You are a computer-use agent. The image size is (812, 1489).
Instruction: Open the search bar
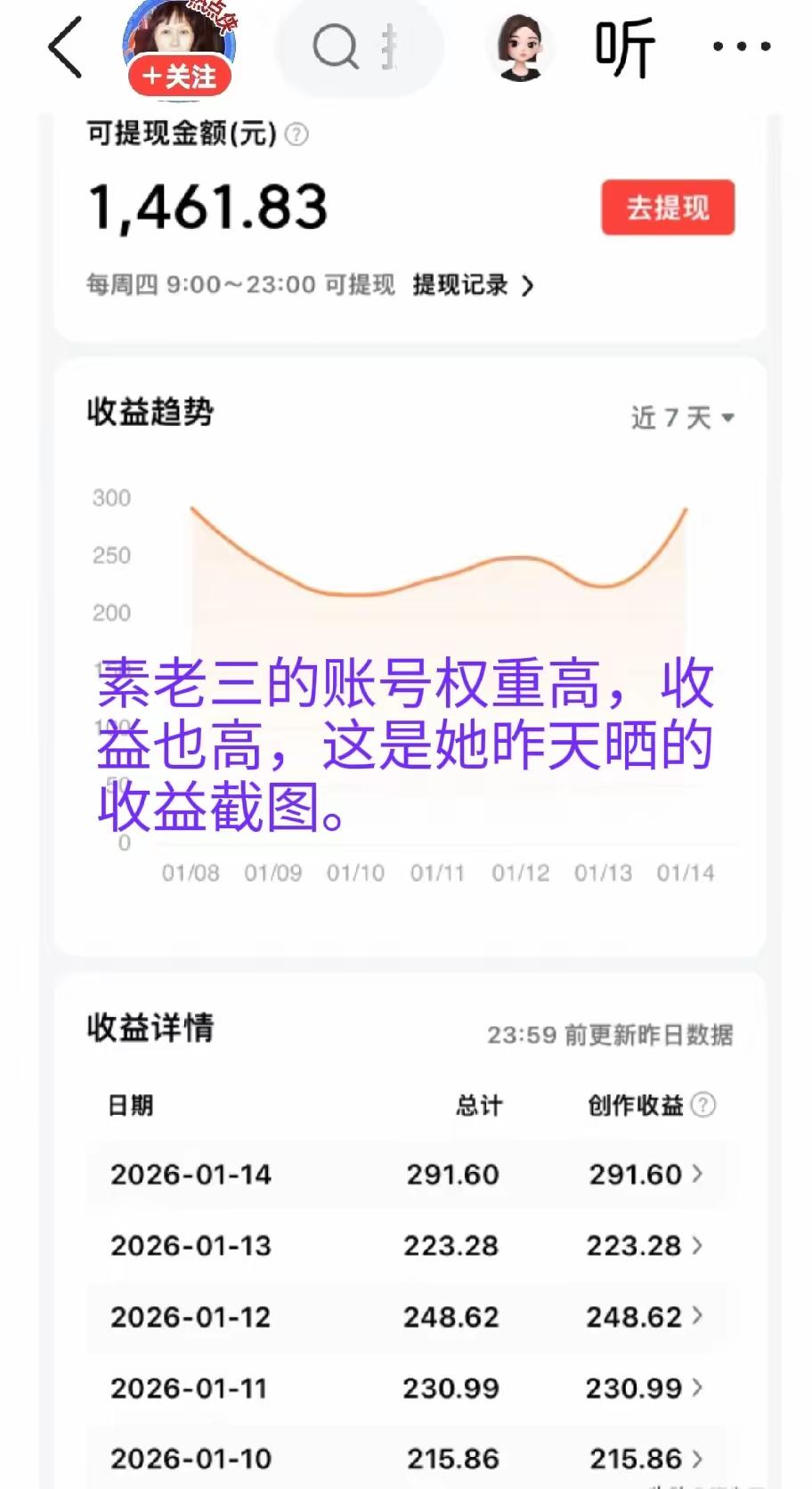tap(359, 46)
